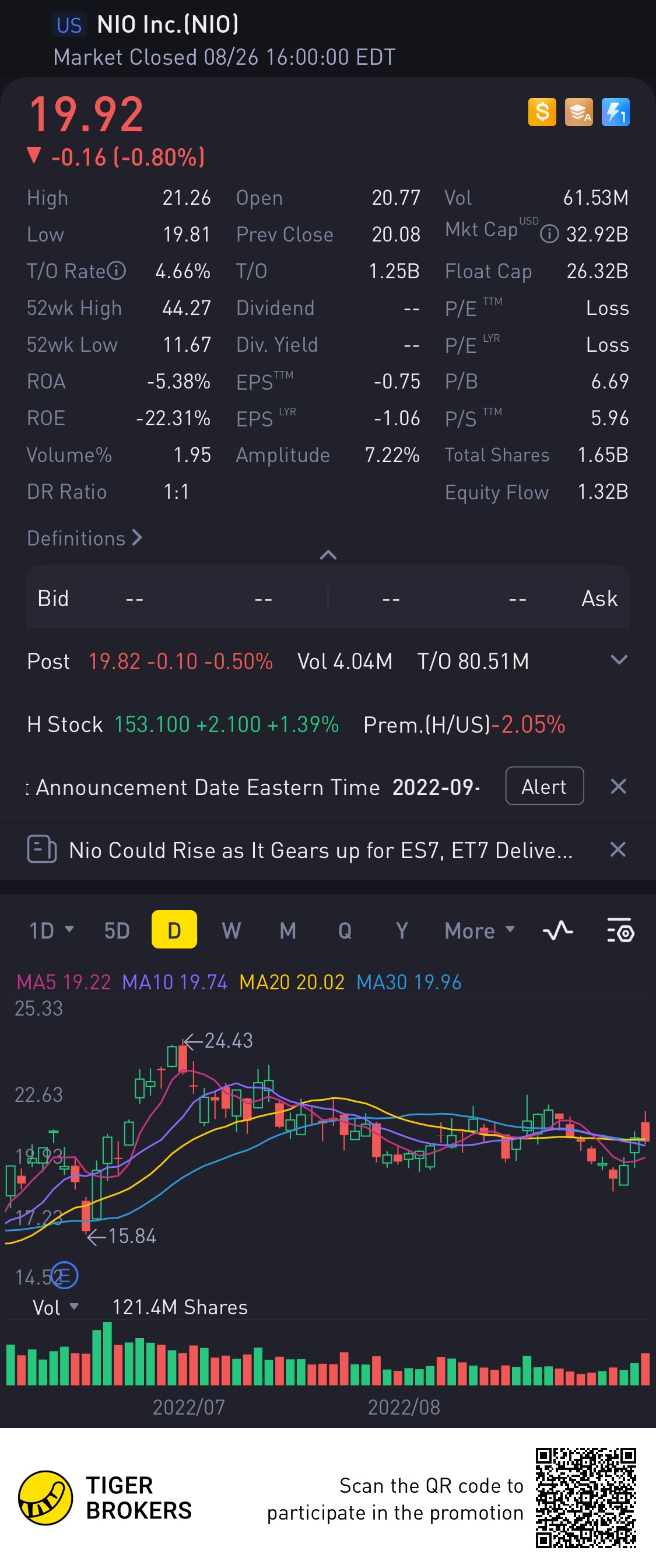Dismiss the Nio news headline banner
The image size is (656, 1568).
[x=618, y=850]
